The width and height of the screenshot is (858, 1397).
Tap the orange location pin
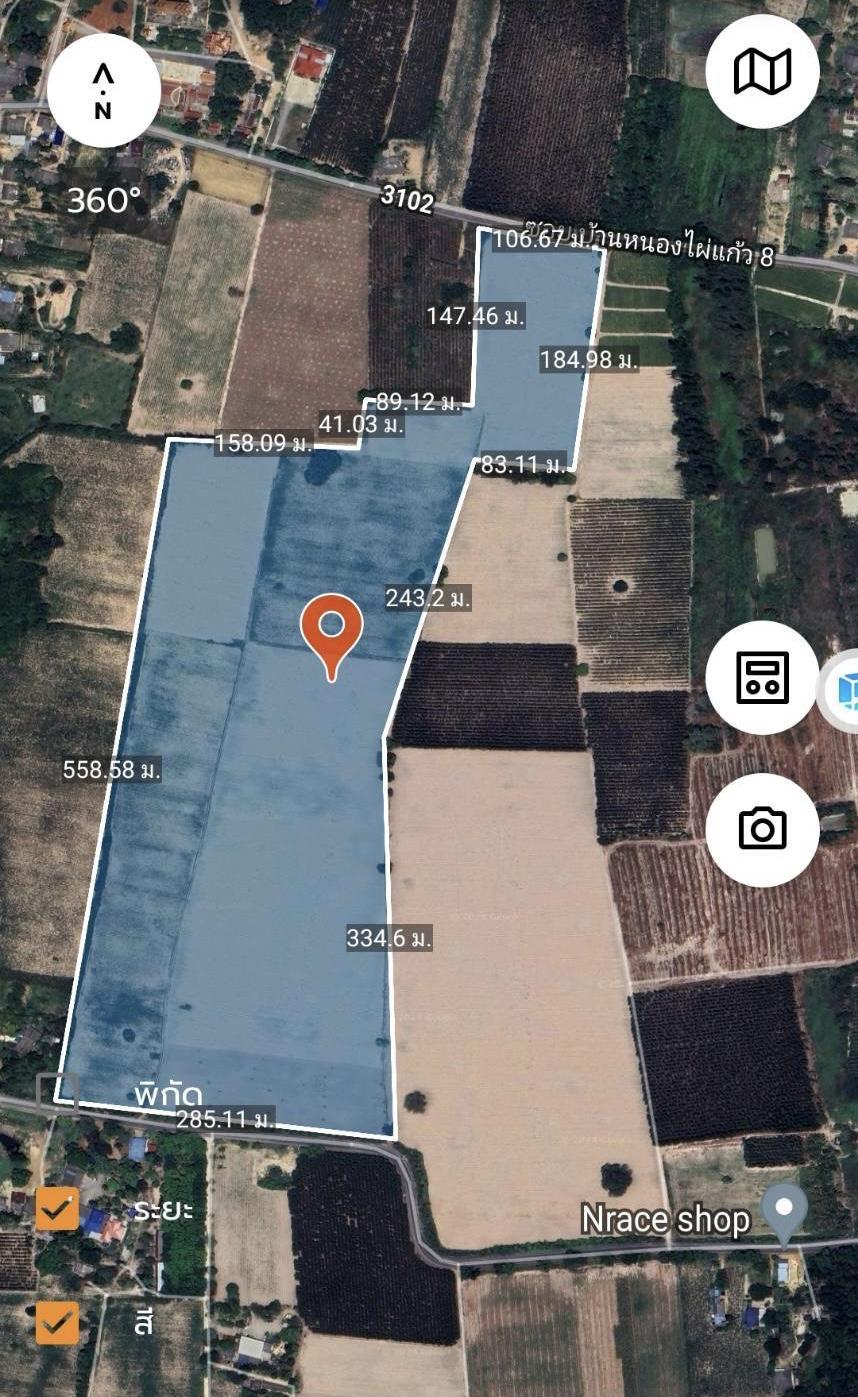click(332, 637)
